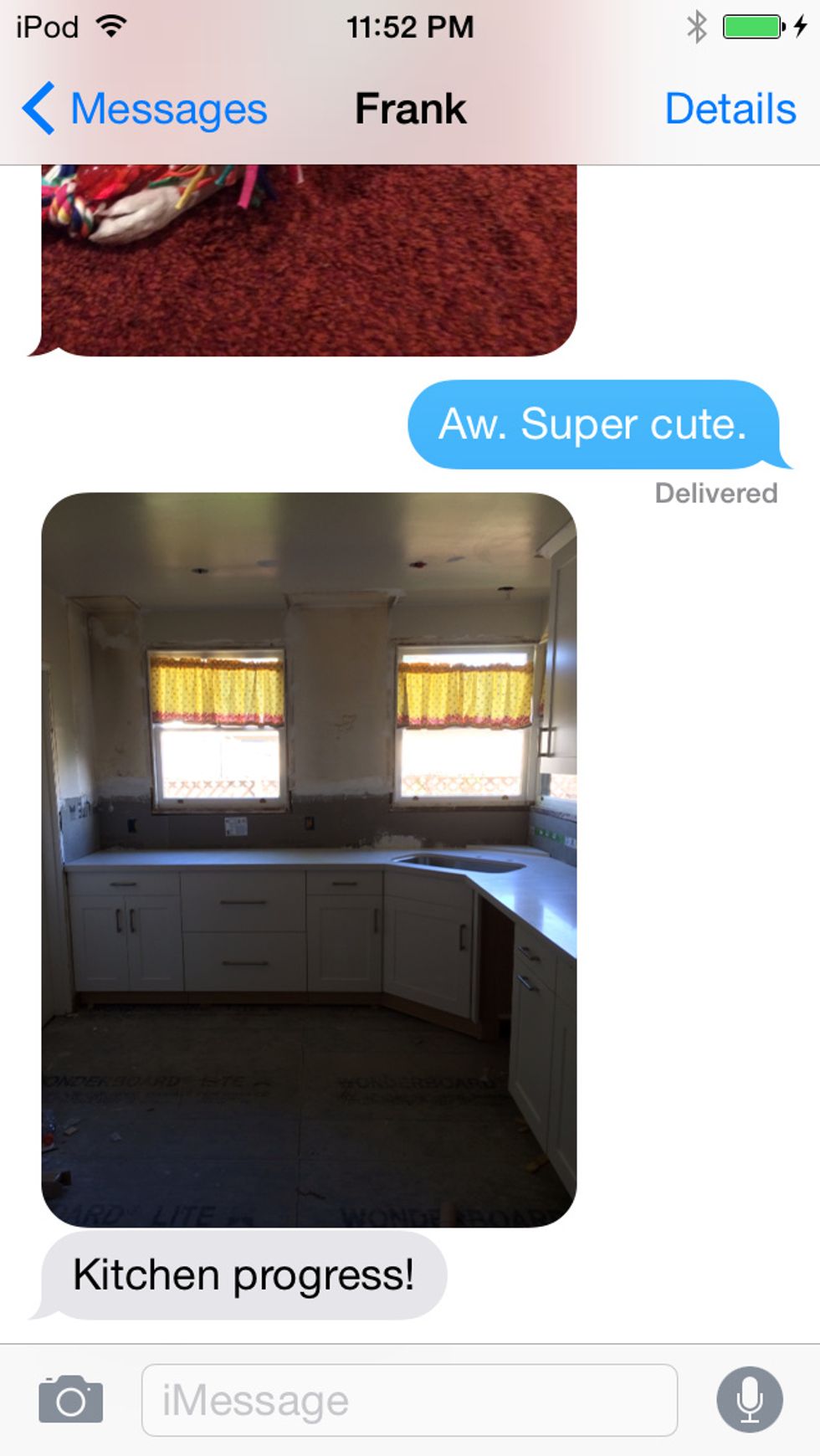Image resolution: width=820 pixels, height=1456 pixels.
Task: Tap the microphone to record audio
Action: click(x=749, y=1399)
